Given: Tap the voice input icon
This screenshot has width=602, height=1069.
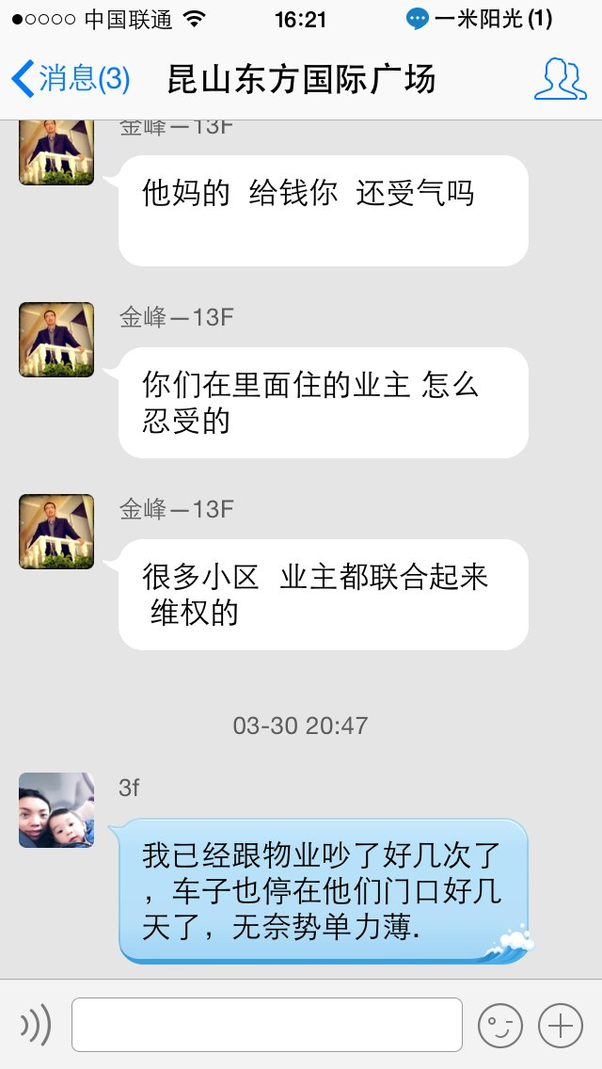Looking at the screenshot, I should [35, 1024].
